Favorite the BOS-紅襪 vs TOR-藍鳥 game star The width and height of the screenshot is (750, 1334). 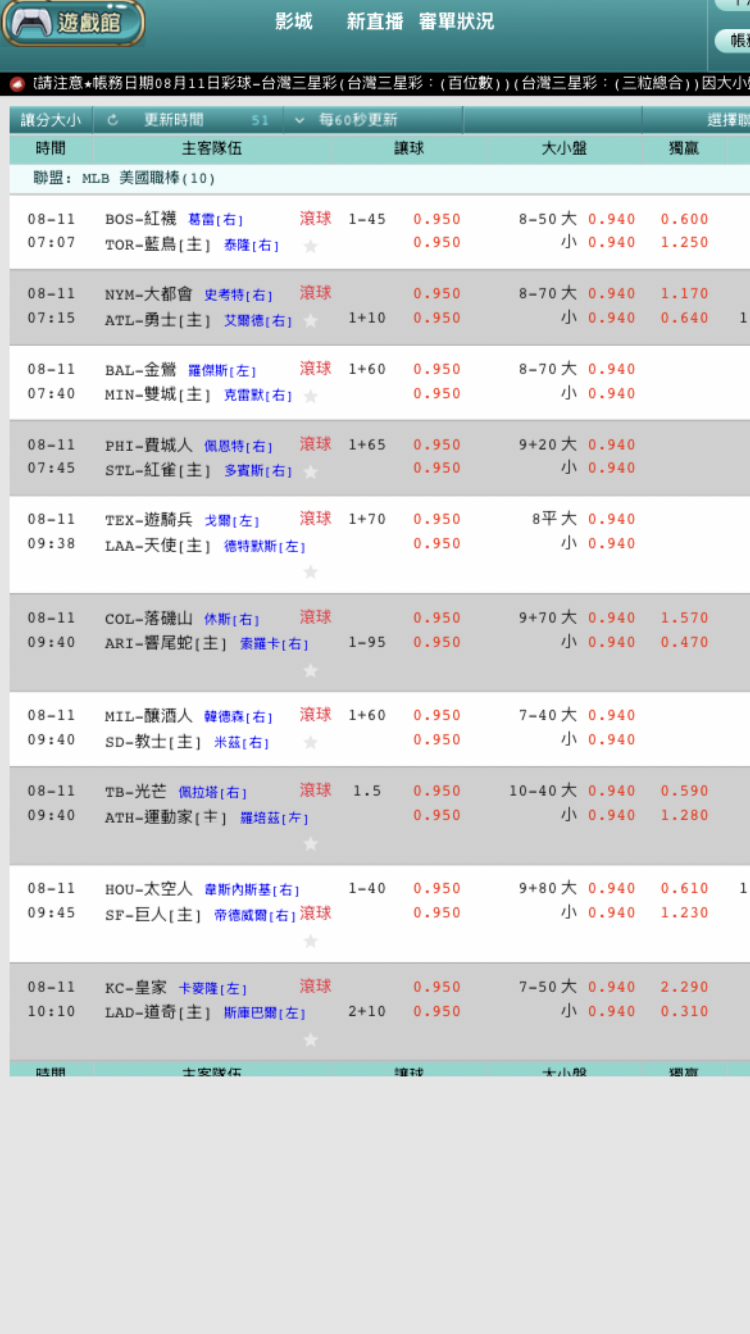(311, 246)
